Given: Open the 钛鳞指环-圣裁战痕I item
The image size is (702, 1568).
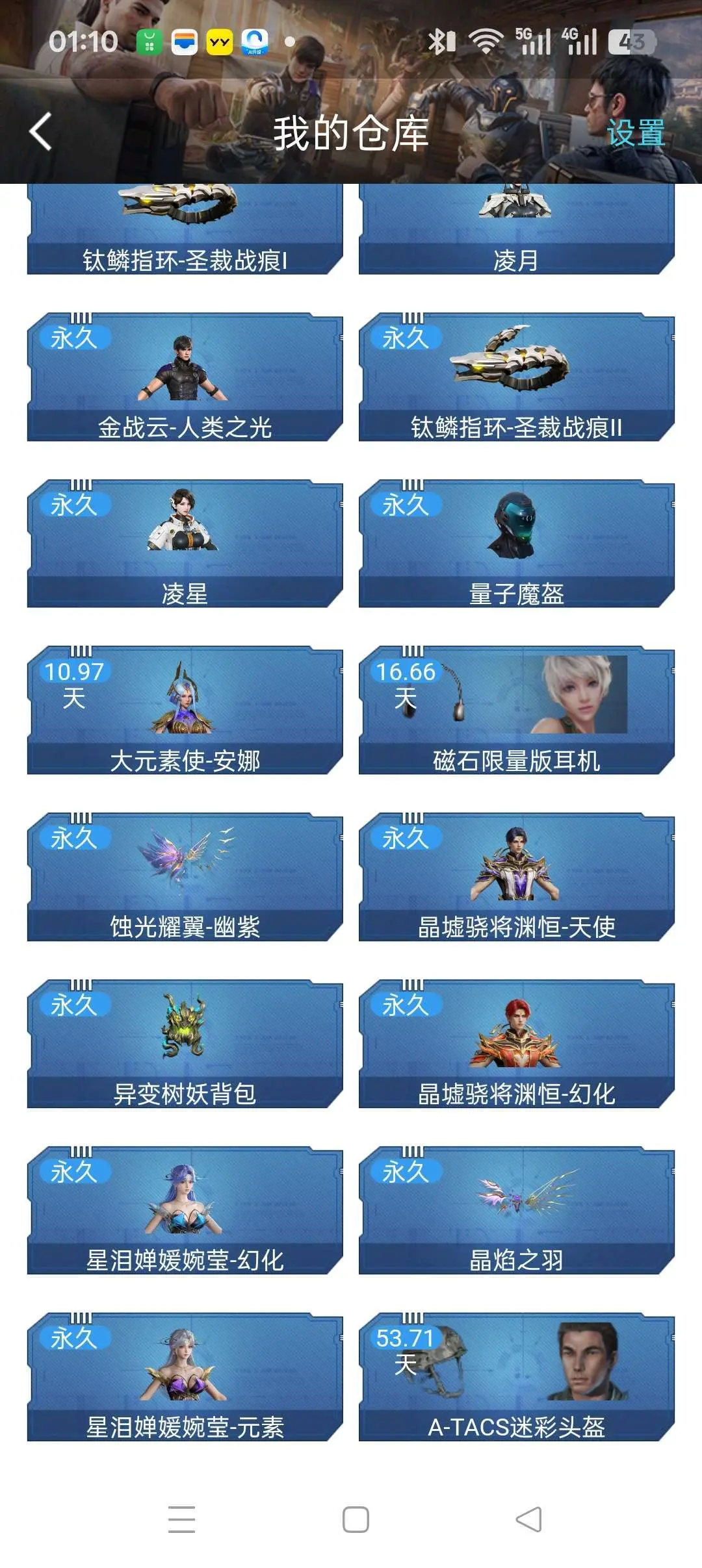Looking at the screenshot, I should pos(185,231).
